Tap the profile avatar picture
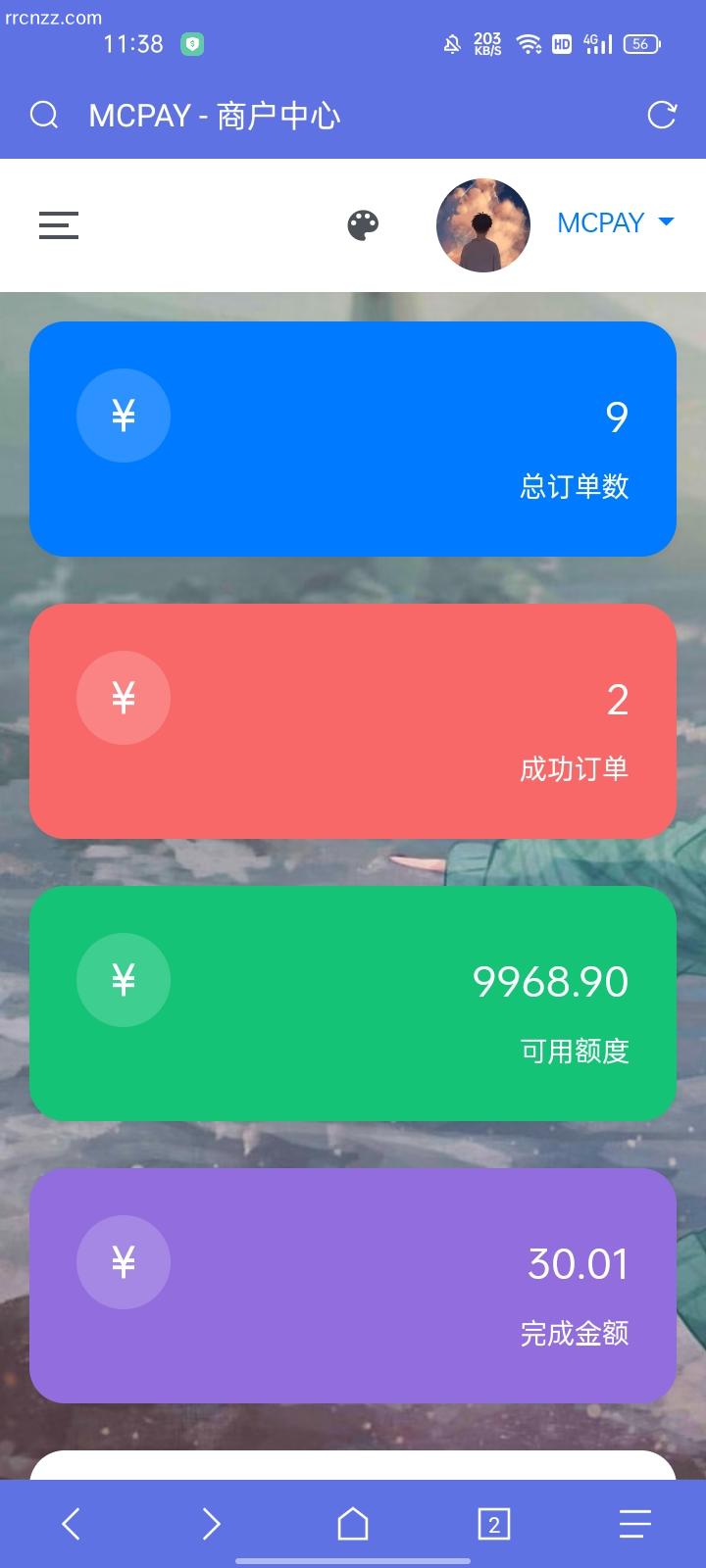This screenshot has height=1568, width=706. tap(482, 225)
